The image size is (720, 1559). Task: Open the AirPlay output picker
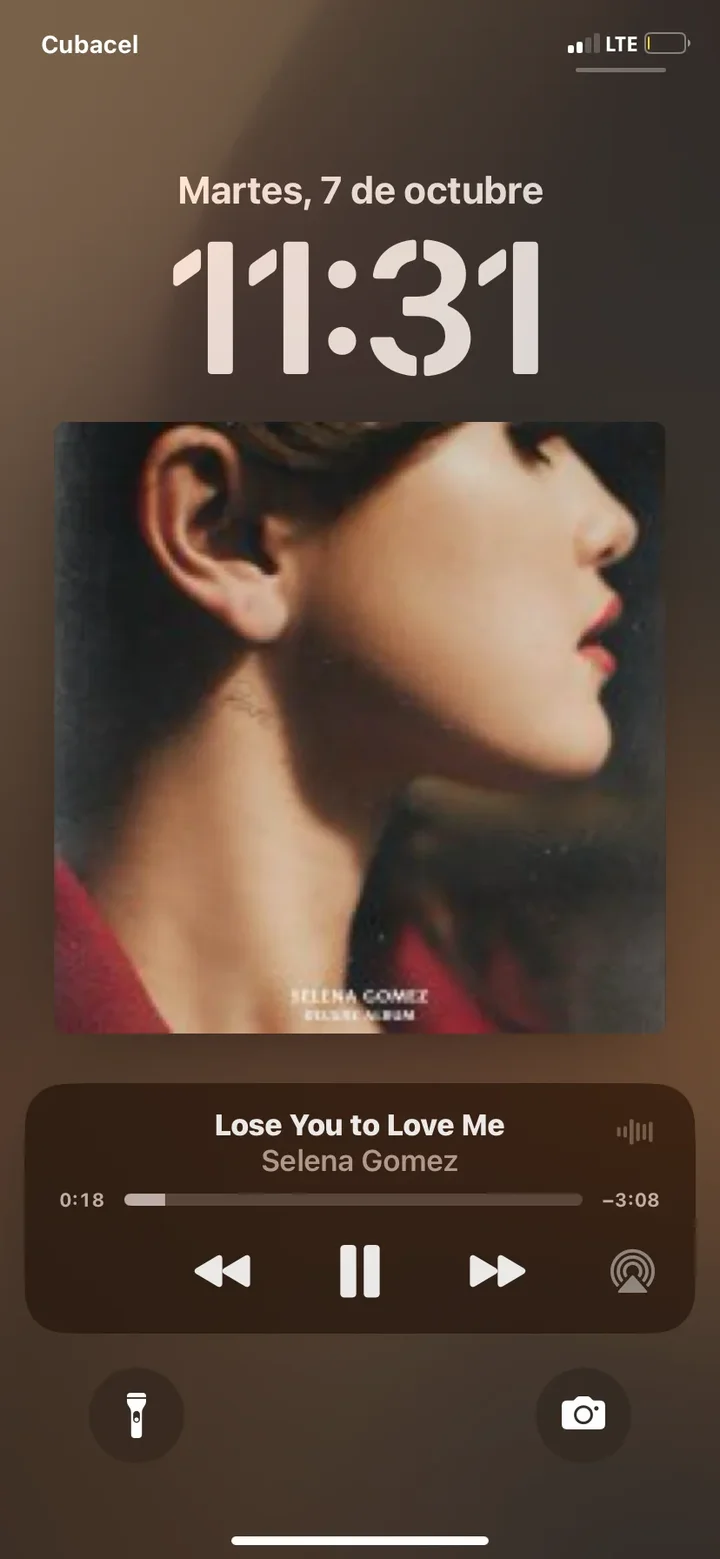point(633,1271)
